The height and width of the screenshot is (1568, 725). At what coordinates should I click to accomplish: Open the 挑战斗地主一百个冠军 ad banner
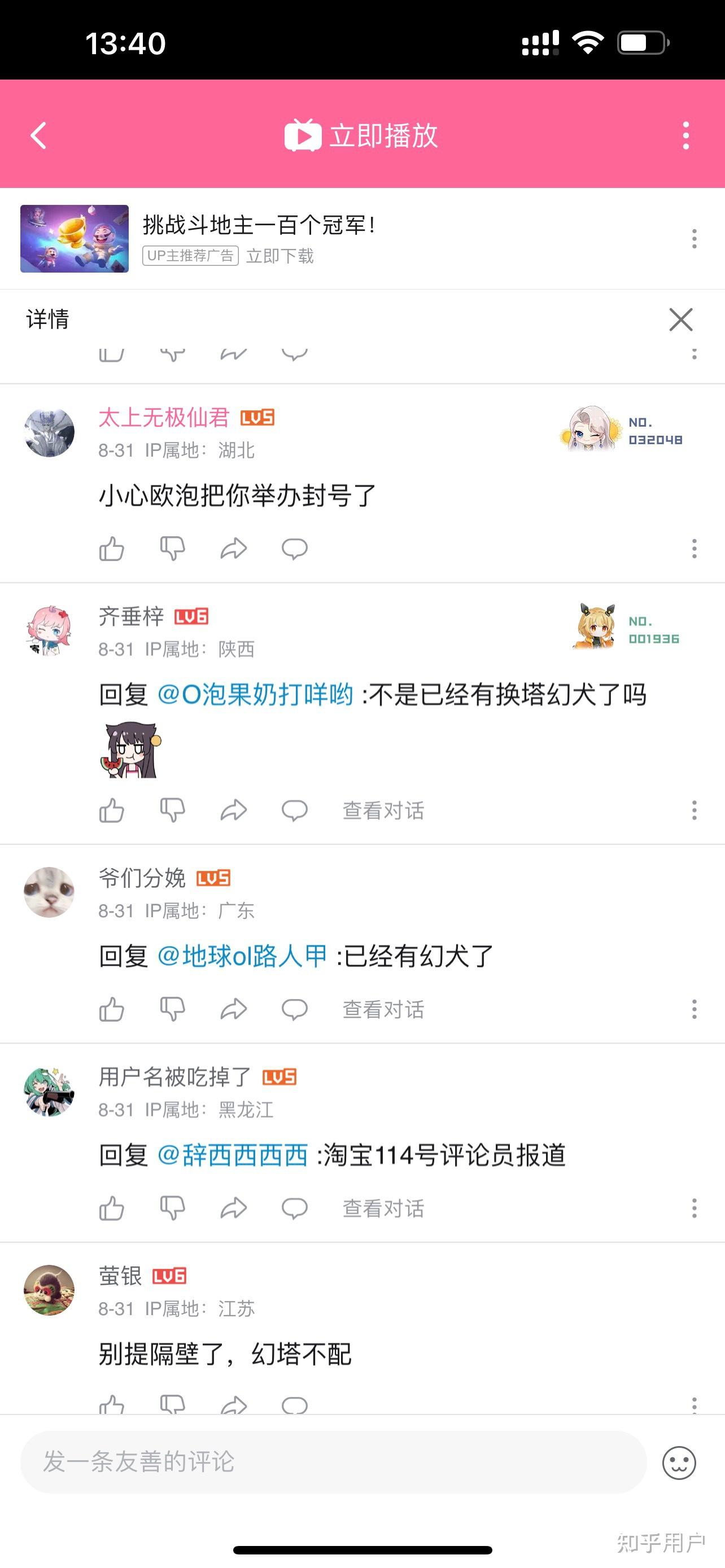(x=258, y=238)
